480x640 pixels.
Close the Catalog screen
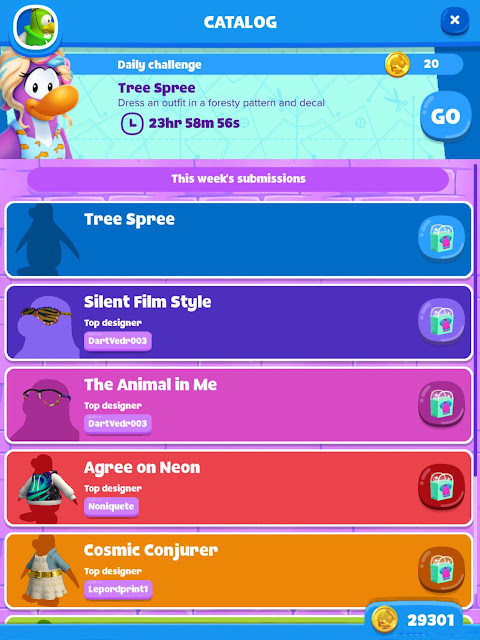[455, 20]
